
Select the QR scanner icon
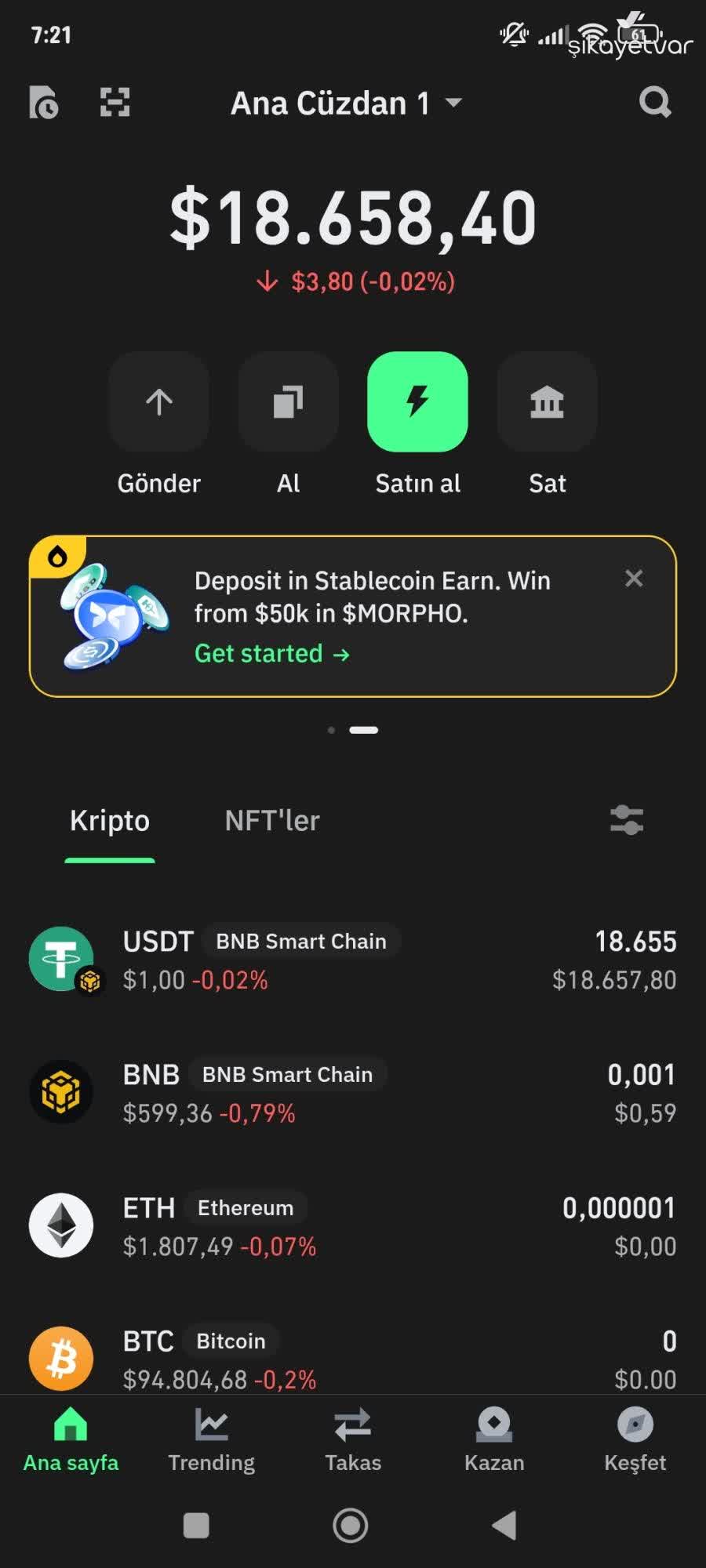click(115, 102)
